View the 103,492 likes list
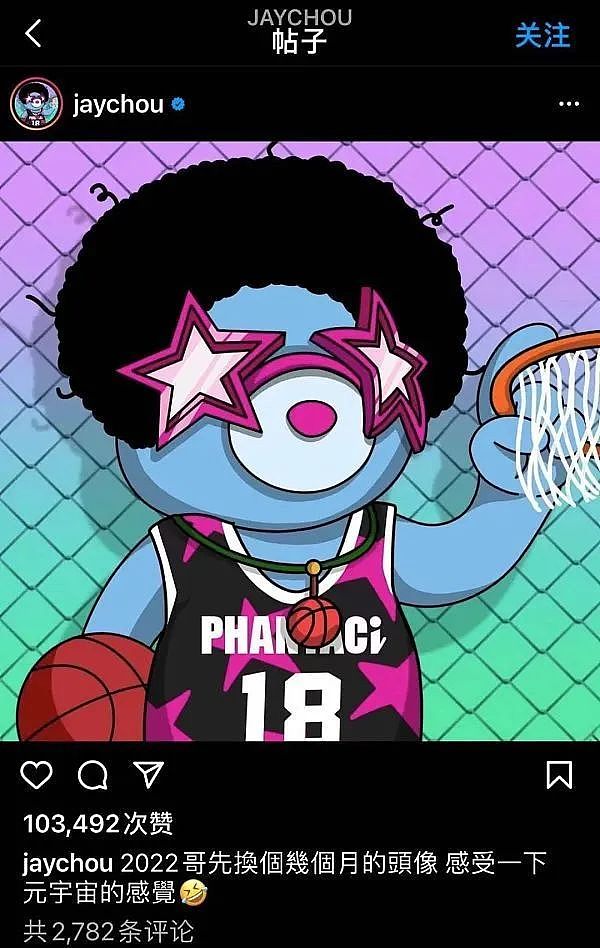The height and width of the screenshot is (948, 600). click(x=98, y=824)
